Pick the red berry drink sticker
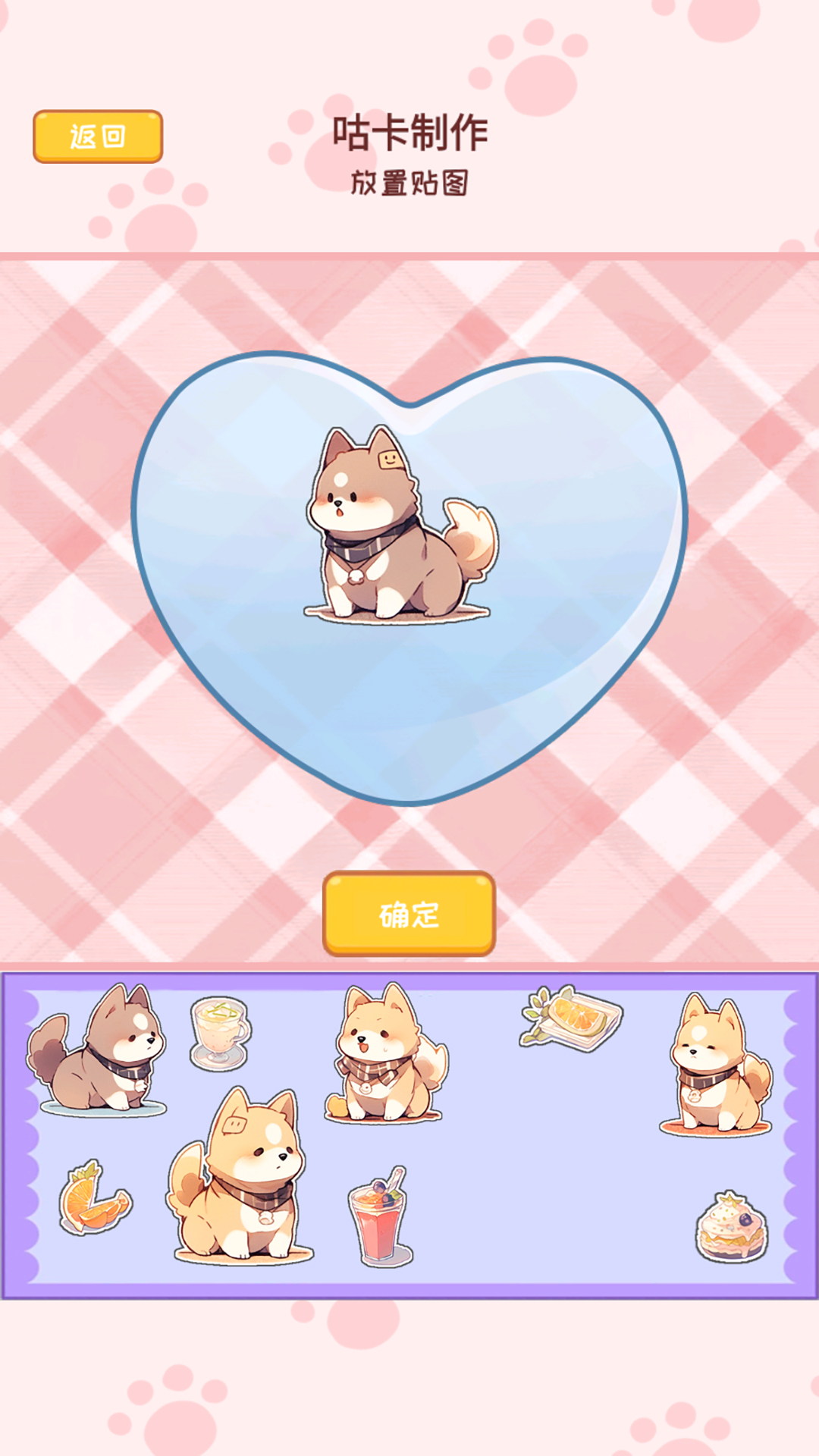This screenshot has height=1456, width=819. [379, 1217]
